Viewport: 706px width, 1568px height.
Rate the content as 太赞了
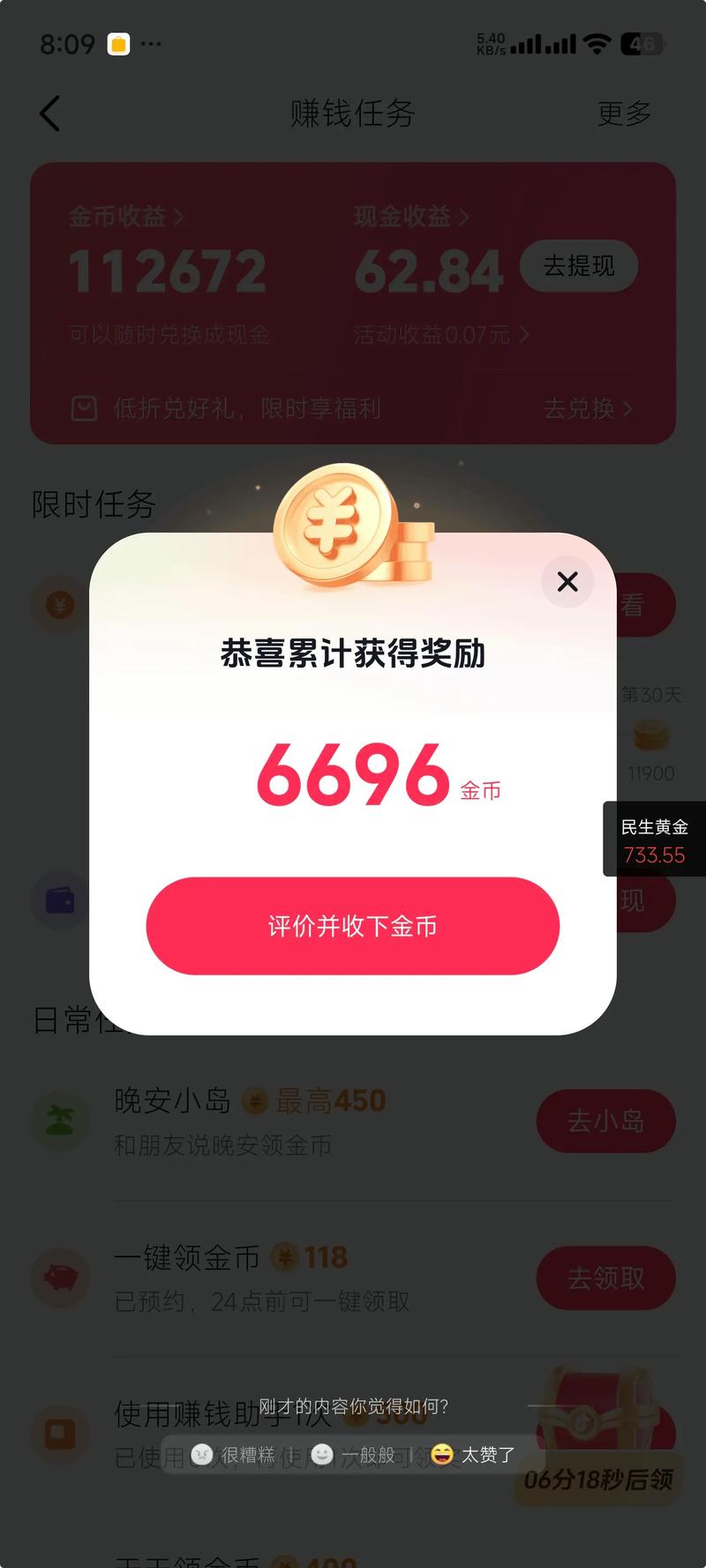click(474, 1454)
